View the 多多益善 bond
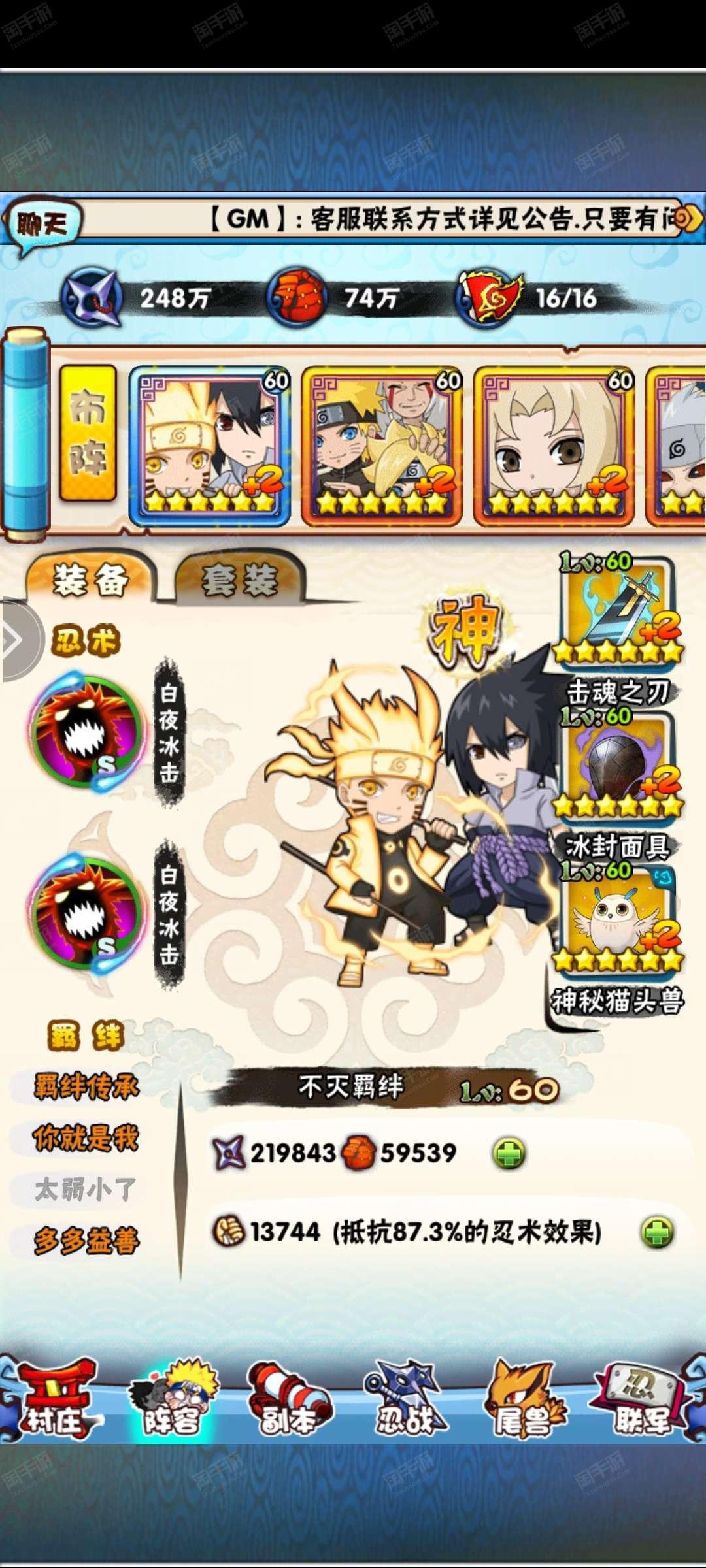Screen dimensions: 706x1568 pyautogui.click(x=86, y=1239)
